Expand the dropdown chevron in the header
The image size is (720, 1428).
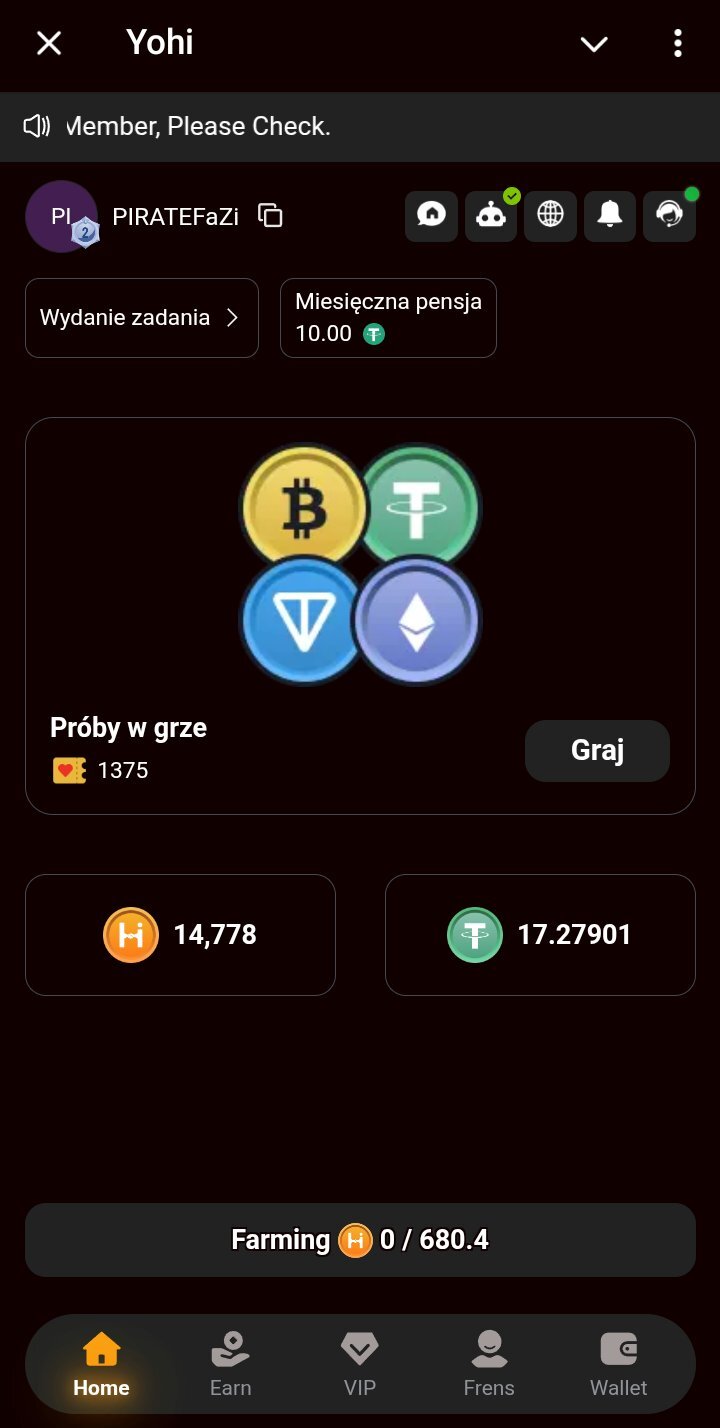[594, 44]
